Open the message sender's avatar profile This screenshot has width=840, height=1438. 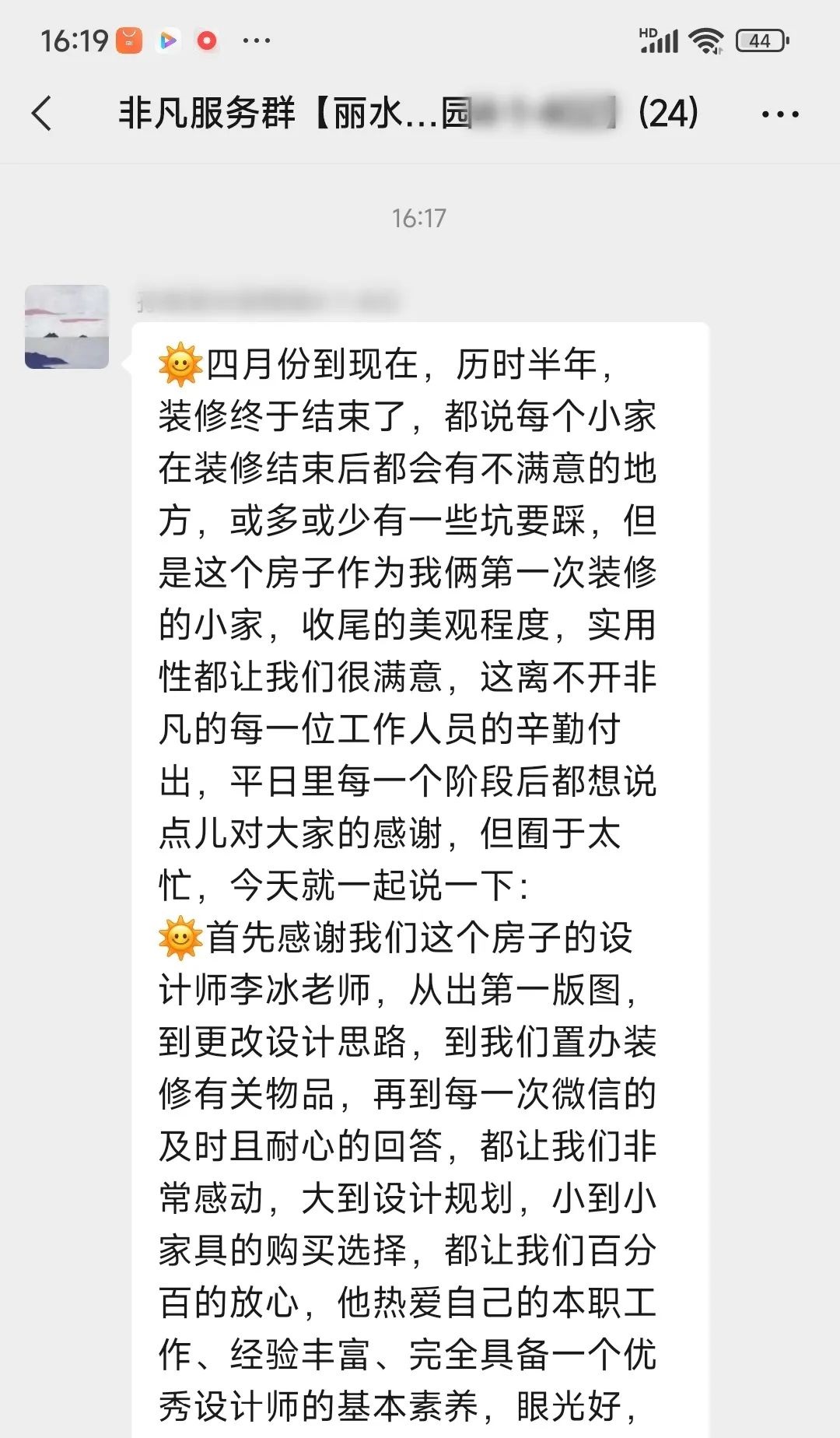[x=67, y=327]
